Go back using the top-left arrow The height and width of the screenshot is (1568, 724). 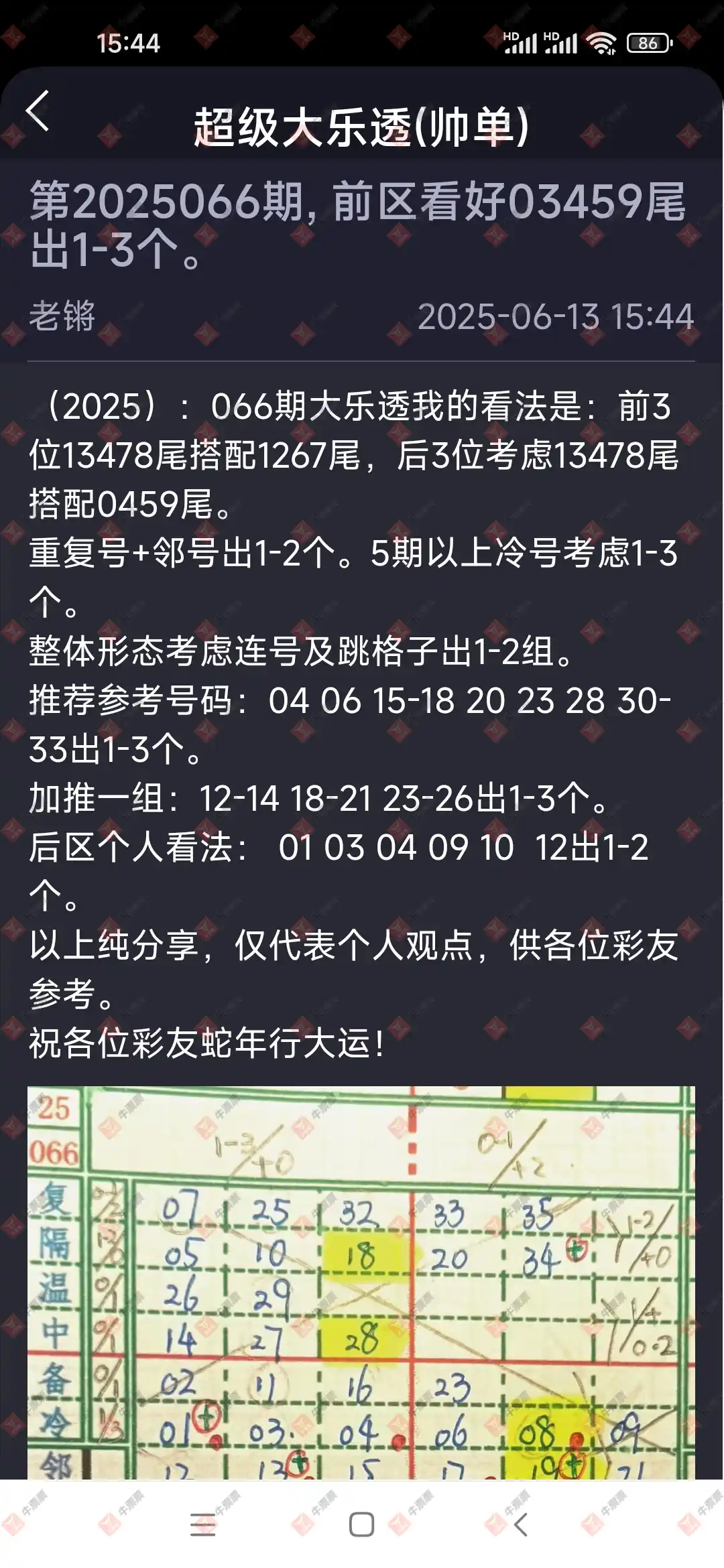coord(38,111)
